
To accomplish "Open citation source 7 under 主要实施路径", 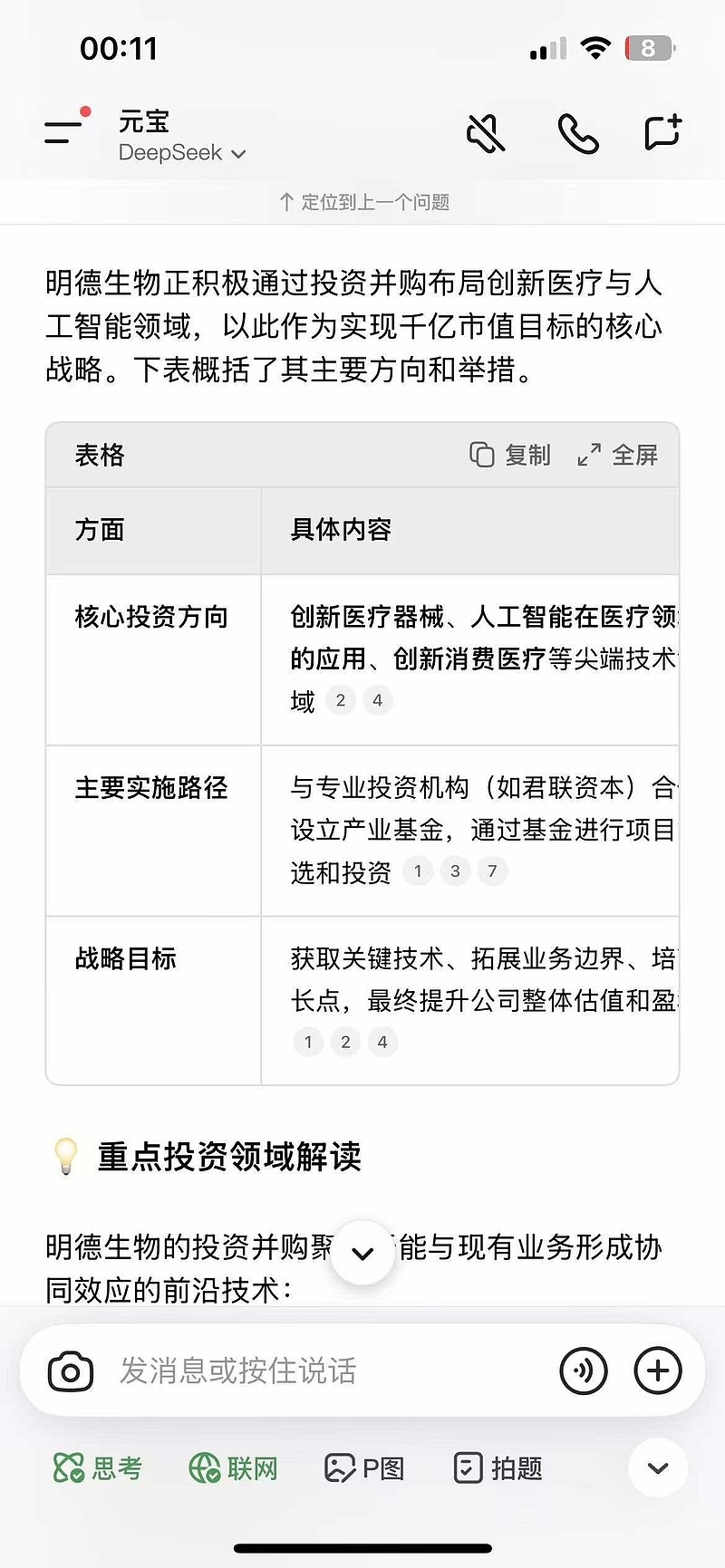I will coord(492,871).
